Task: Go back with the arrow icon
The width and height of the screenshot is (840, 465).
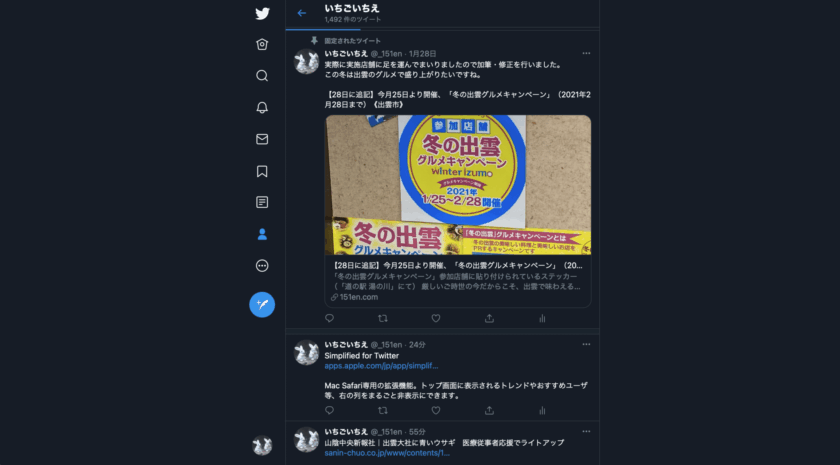Action: point(302,13)
